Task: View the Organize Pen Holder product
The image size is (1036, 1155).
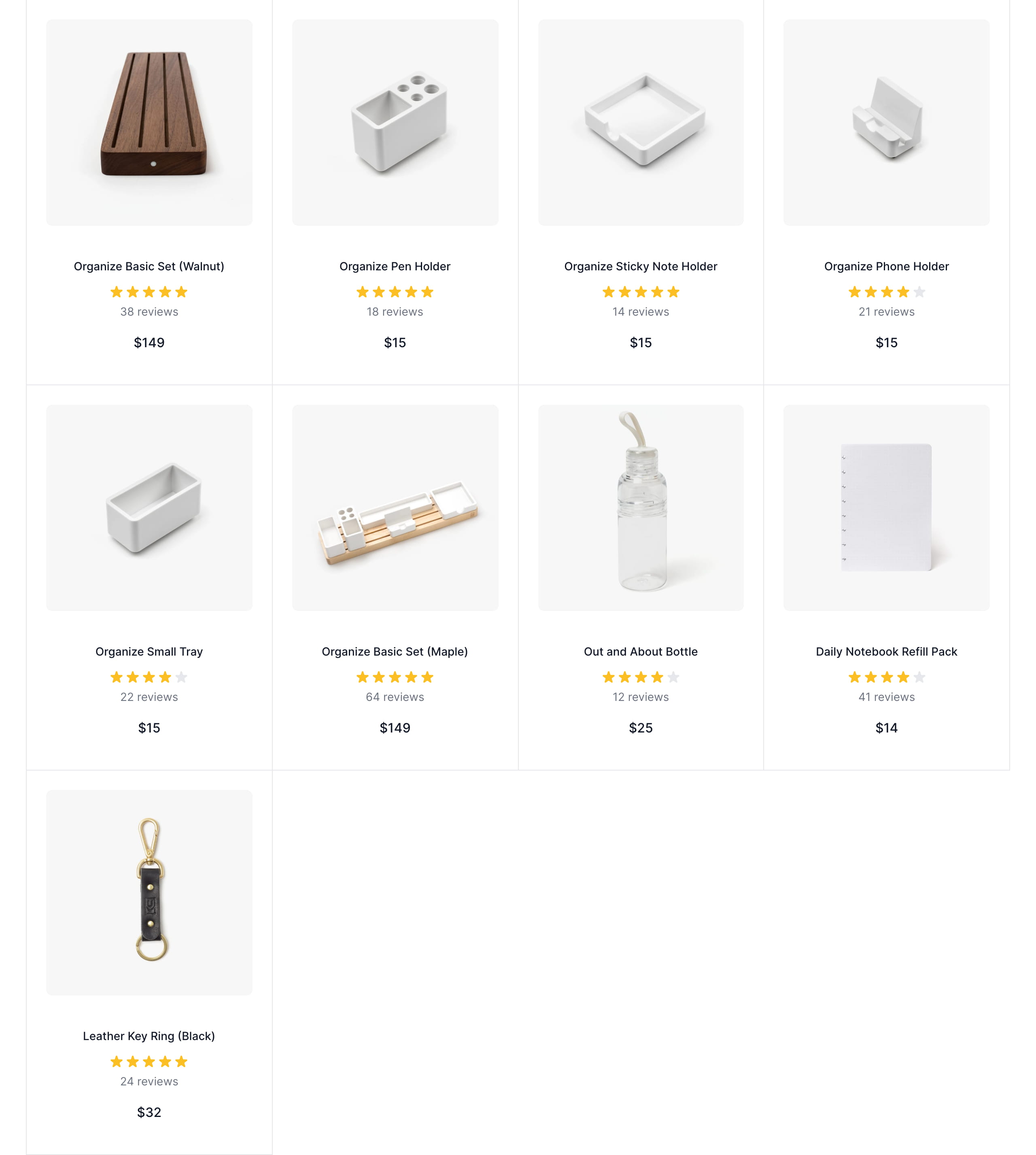Action: 395,266
